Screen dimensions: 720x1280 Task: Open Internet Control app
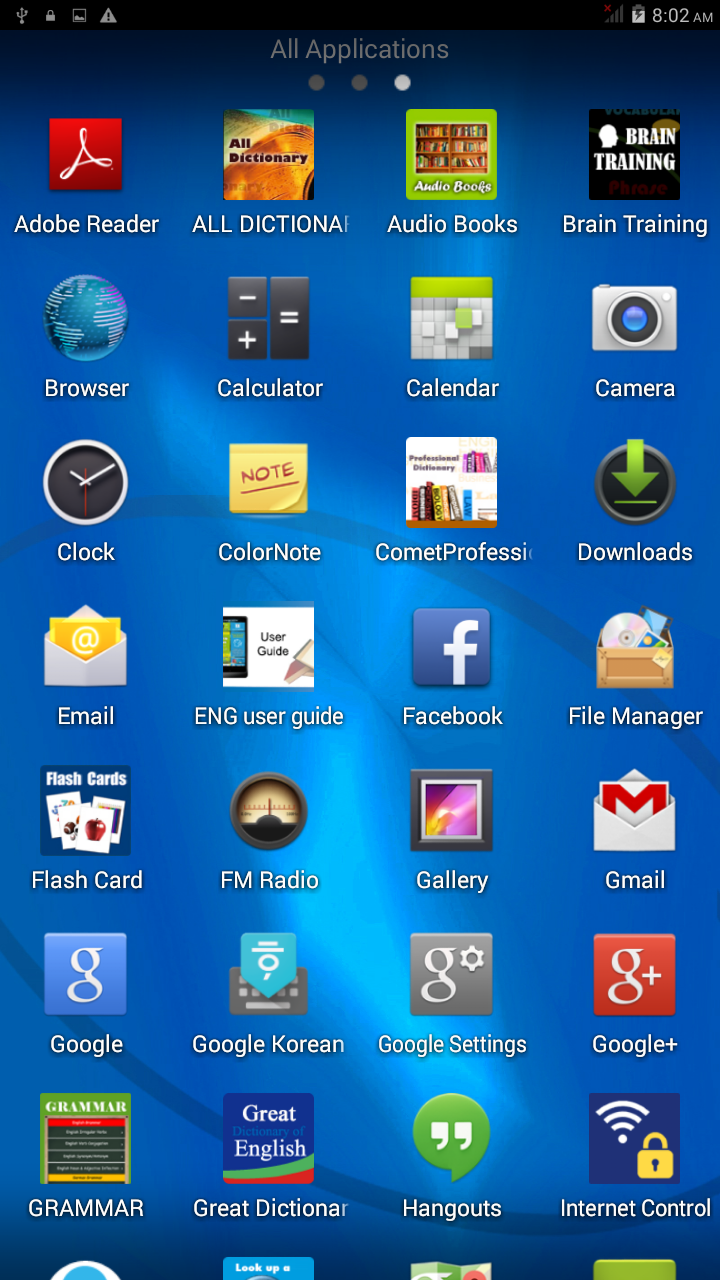[x=634, y=1139]
